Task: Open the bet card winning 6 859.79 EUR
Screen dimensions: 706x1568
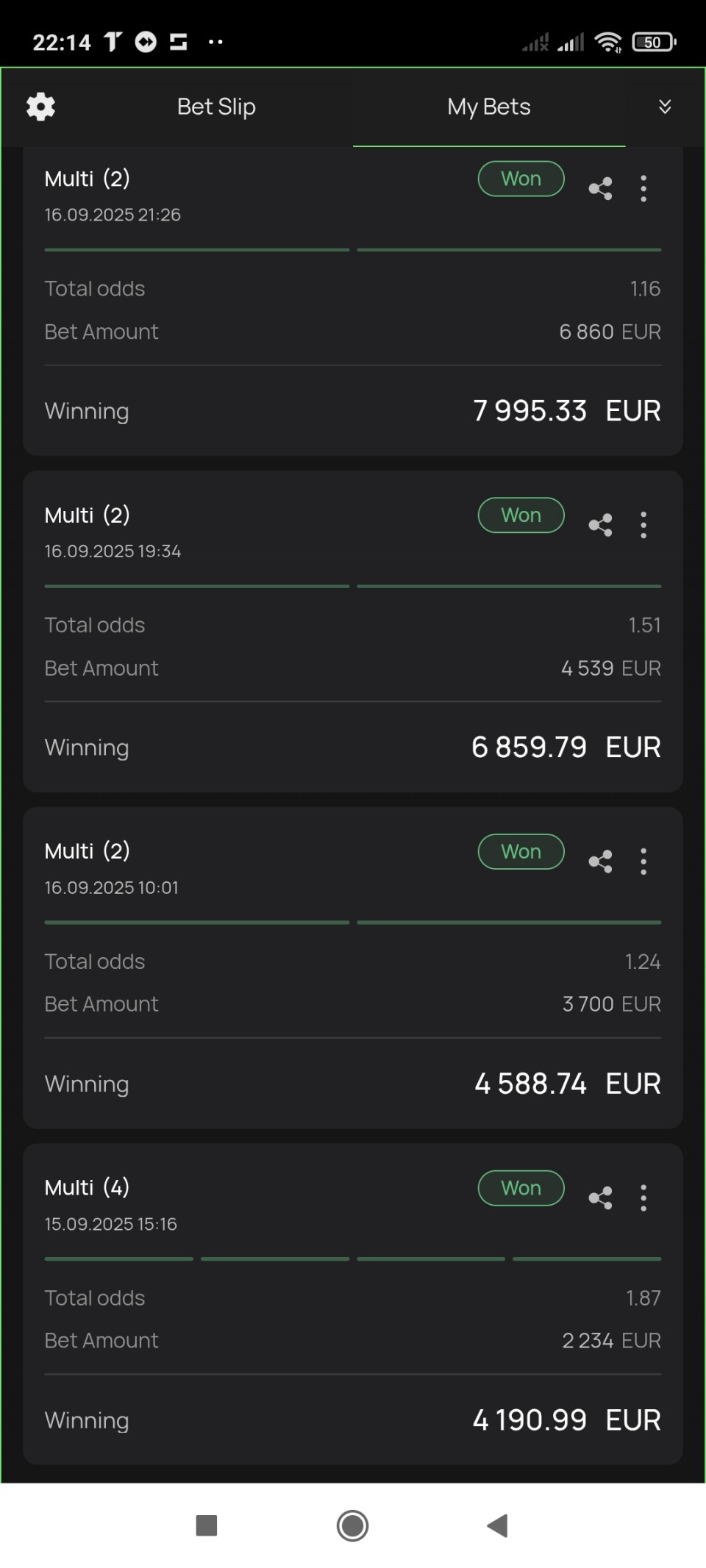Action: pos(353,631)
